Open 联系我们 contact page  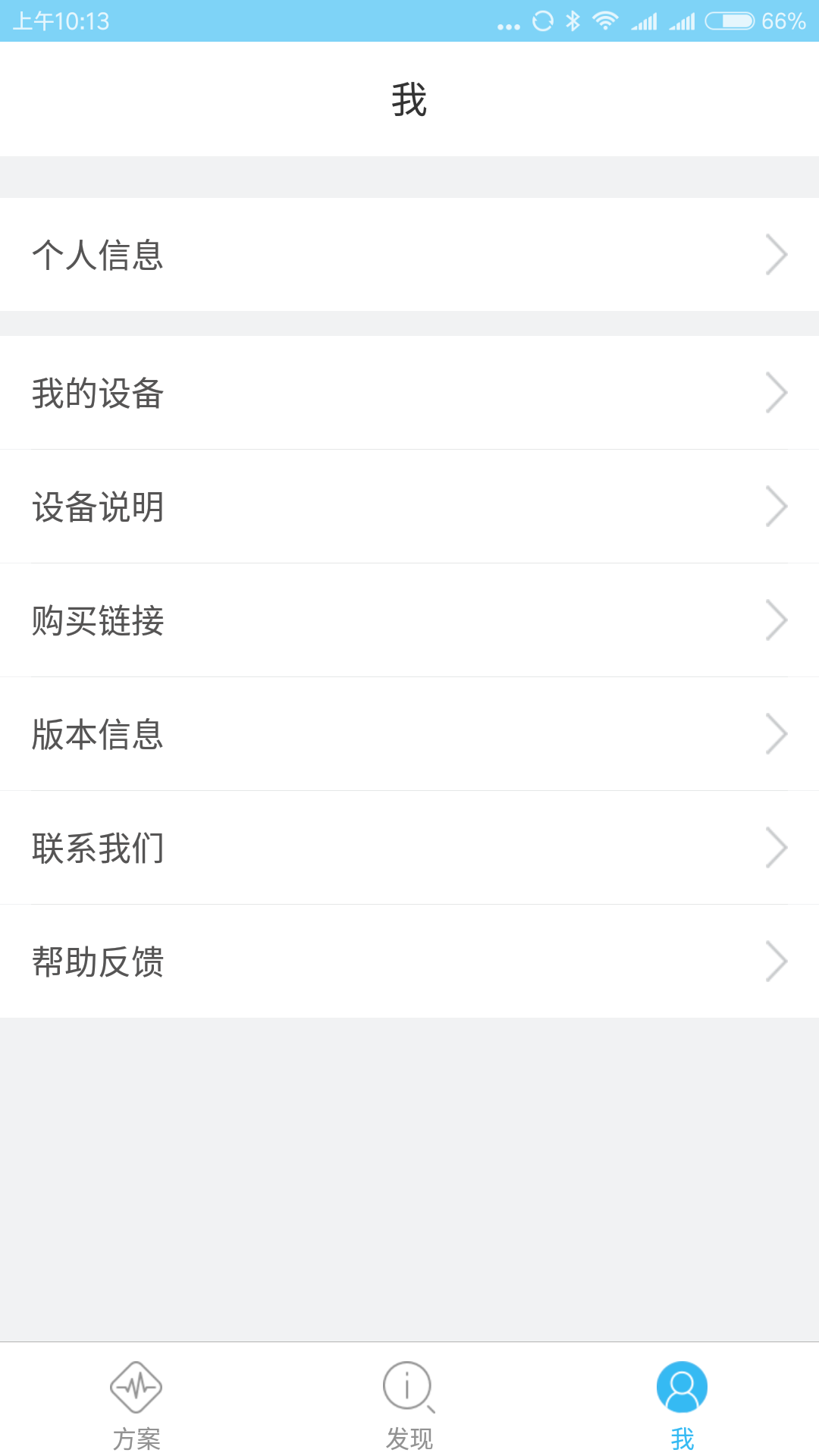(409, 848)
